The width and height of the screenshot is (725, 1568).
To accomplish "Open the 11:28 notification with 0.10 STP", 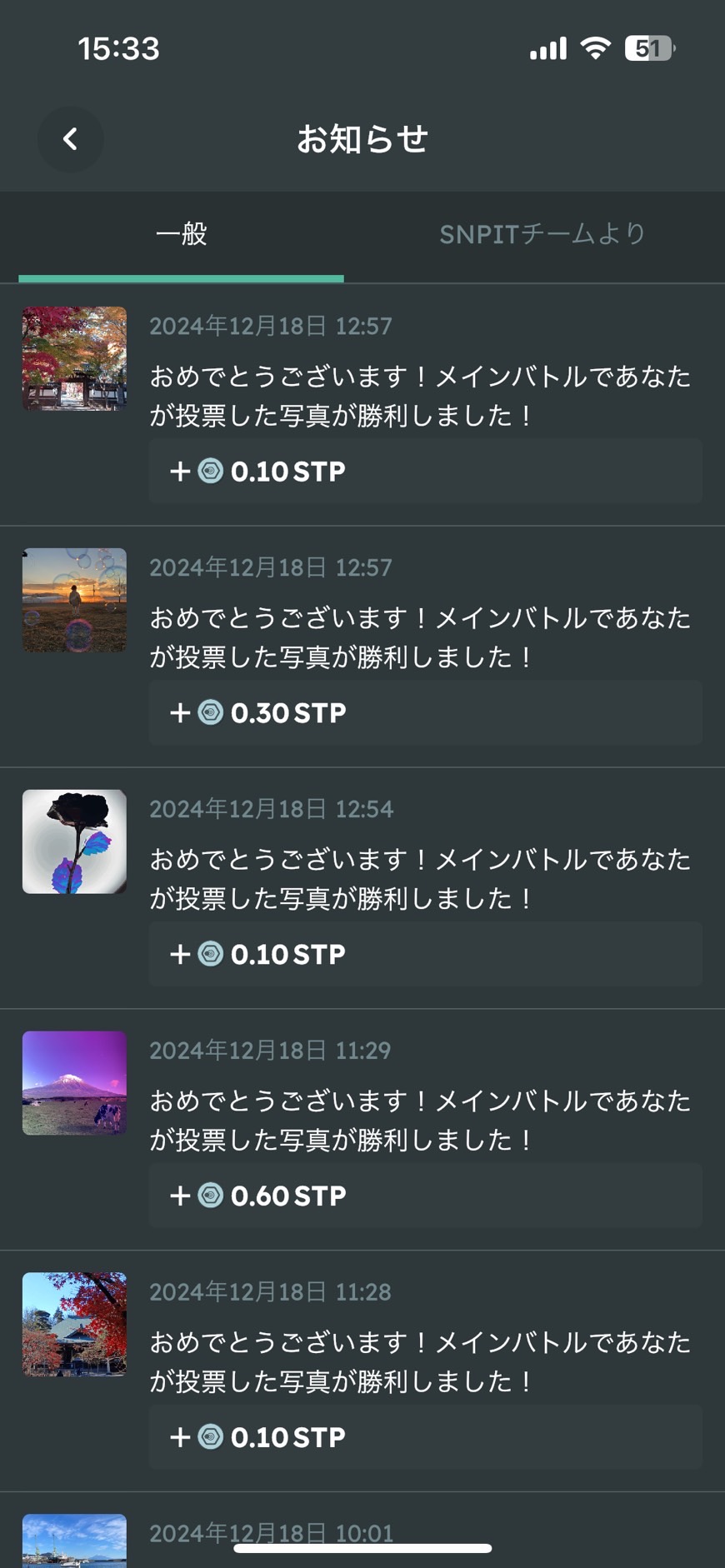I will pos(419,1362).
